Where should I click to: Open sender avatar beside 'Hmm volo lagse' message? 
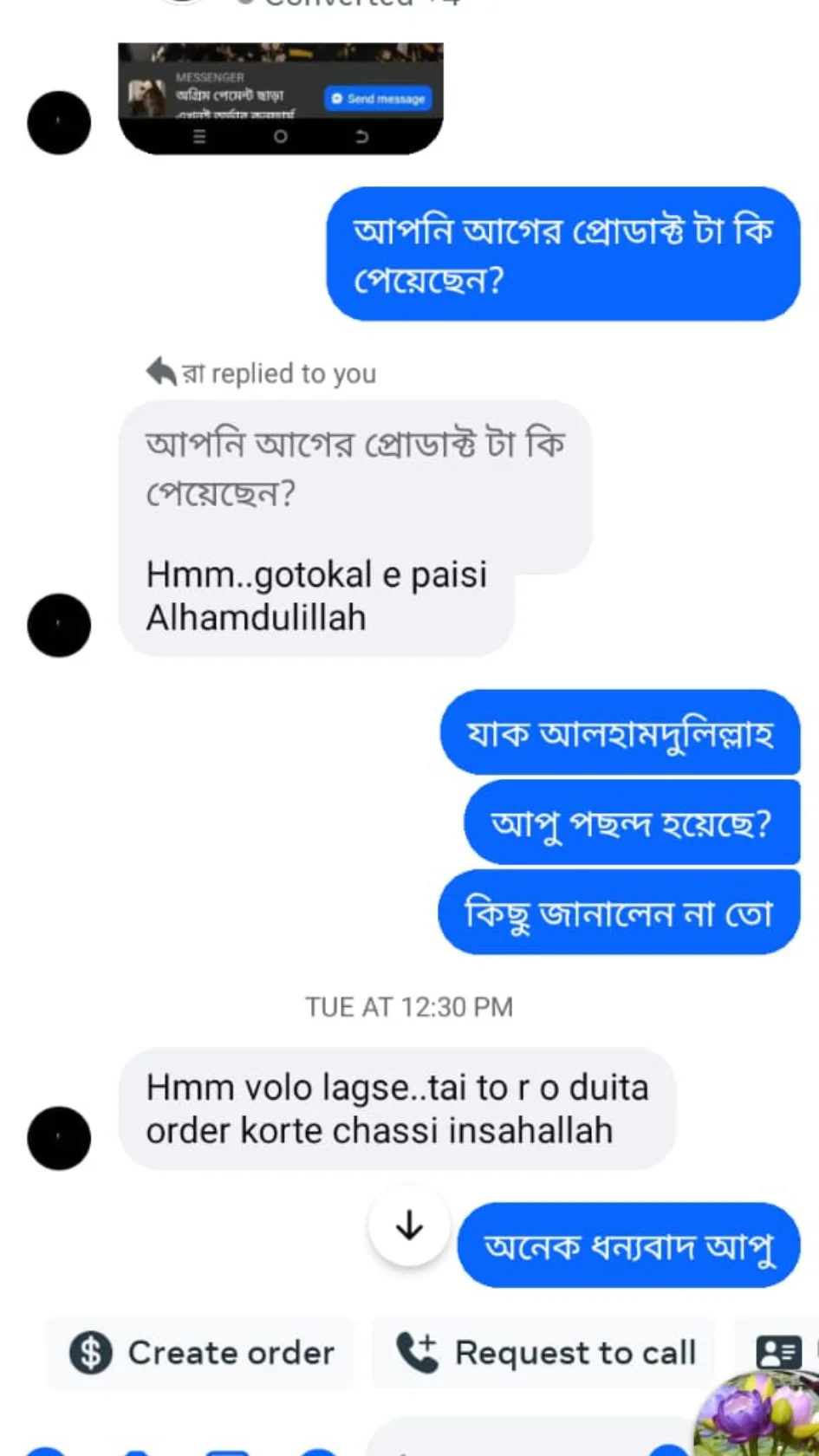point(59,1138)
